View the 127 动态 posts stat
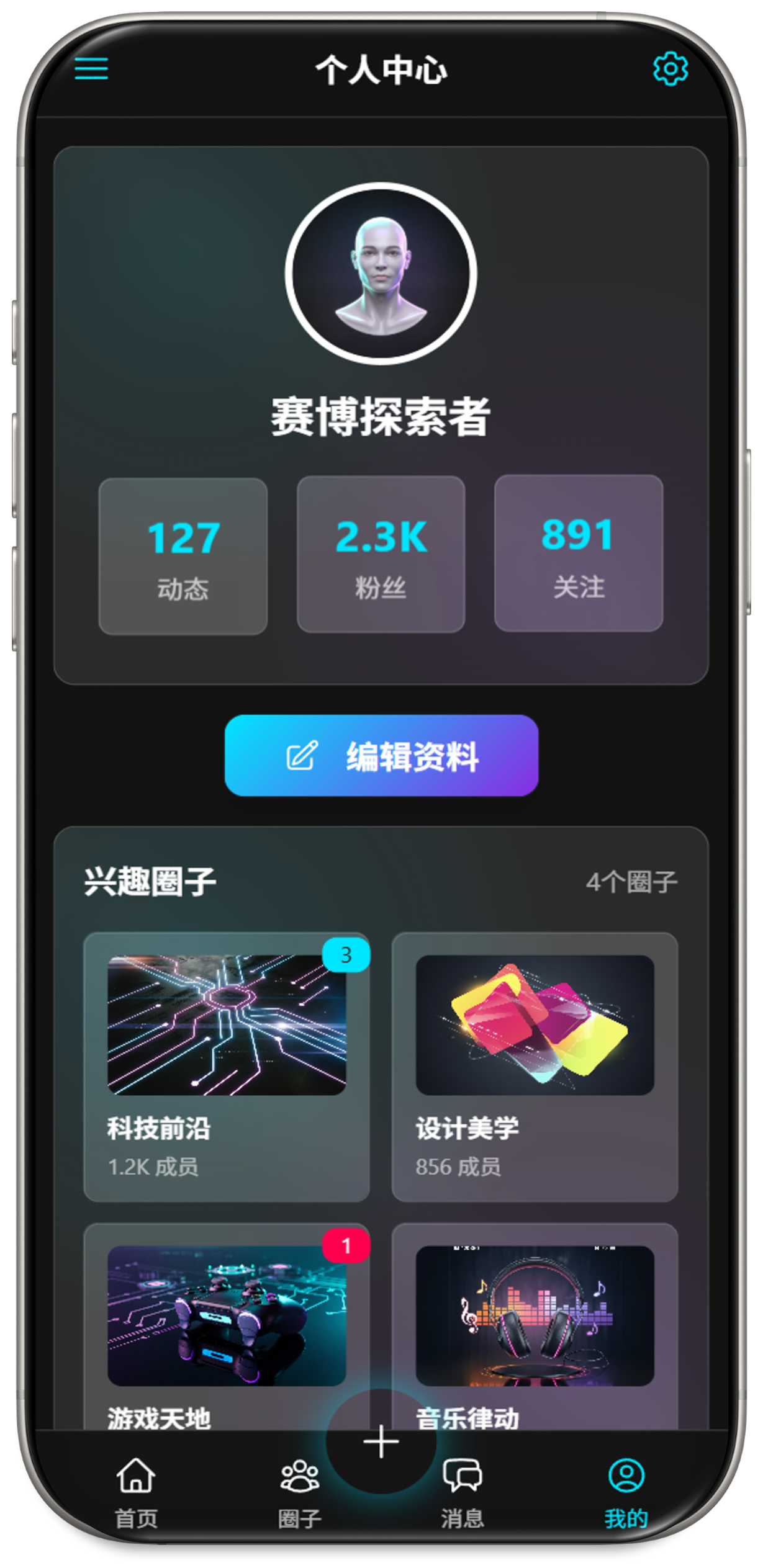 (183, 556)
